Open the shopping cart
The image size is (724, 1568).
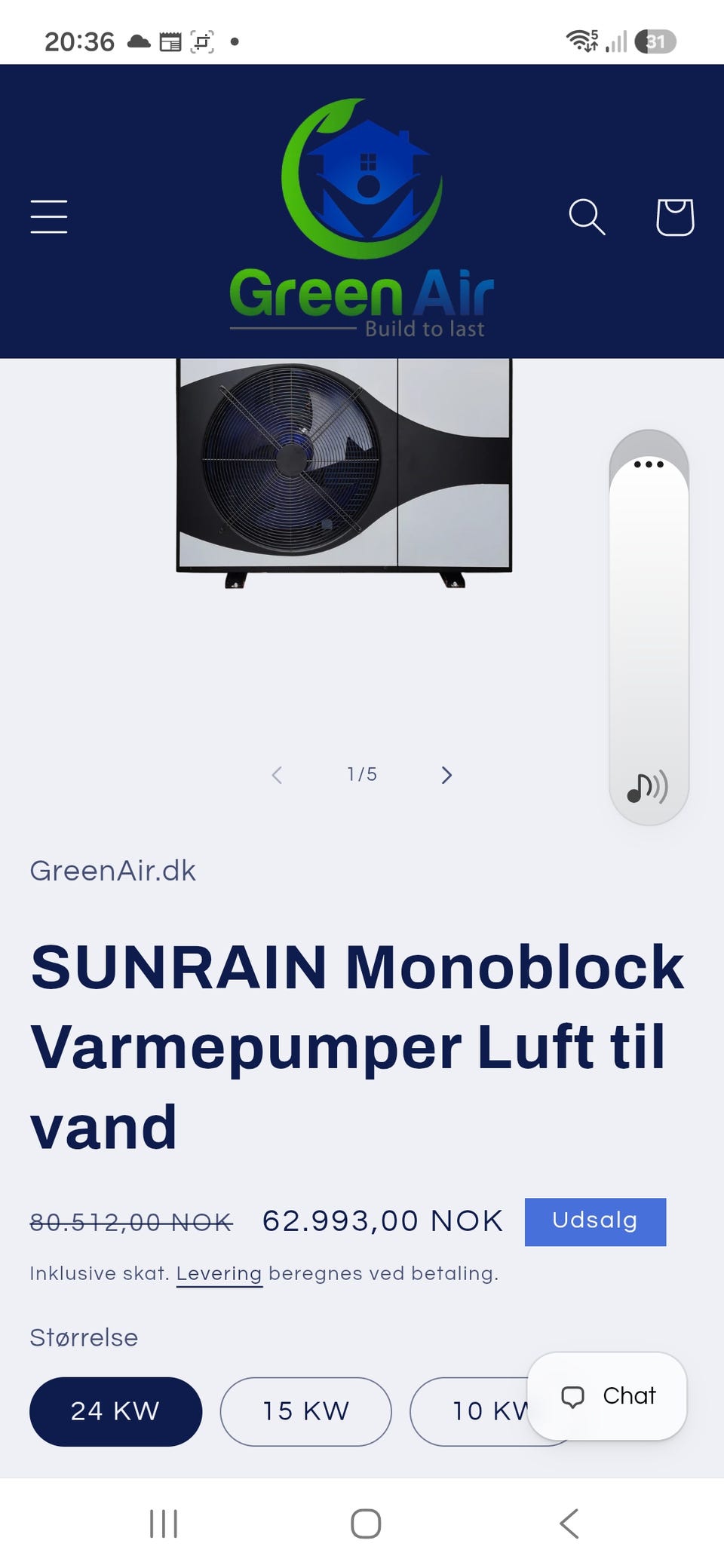click(675, 217)
